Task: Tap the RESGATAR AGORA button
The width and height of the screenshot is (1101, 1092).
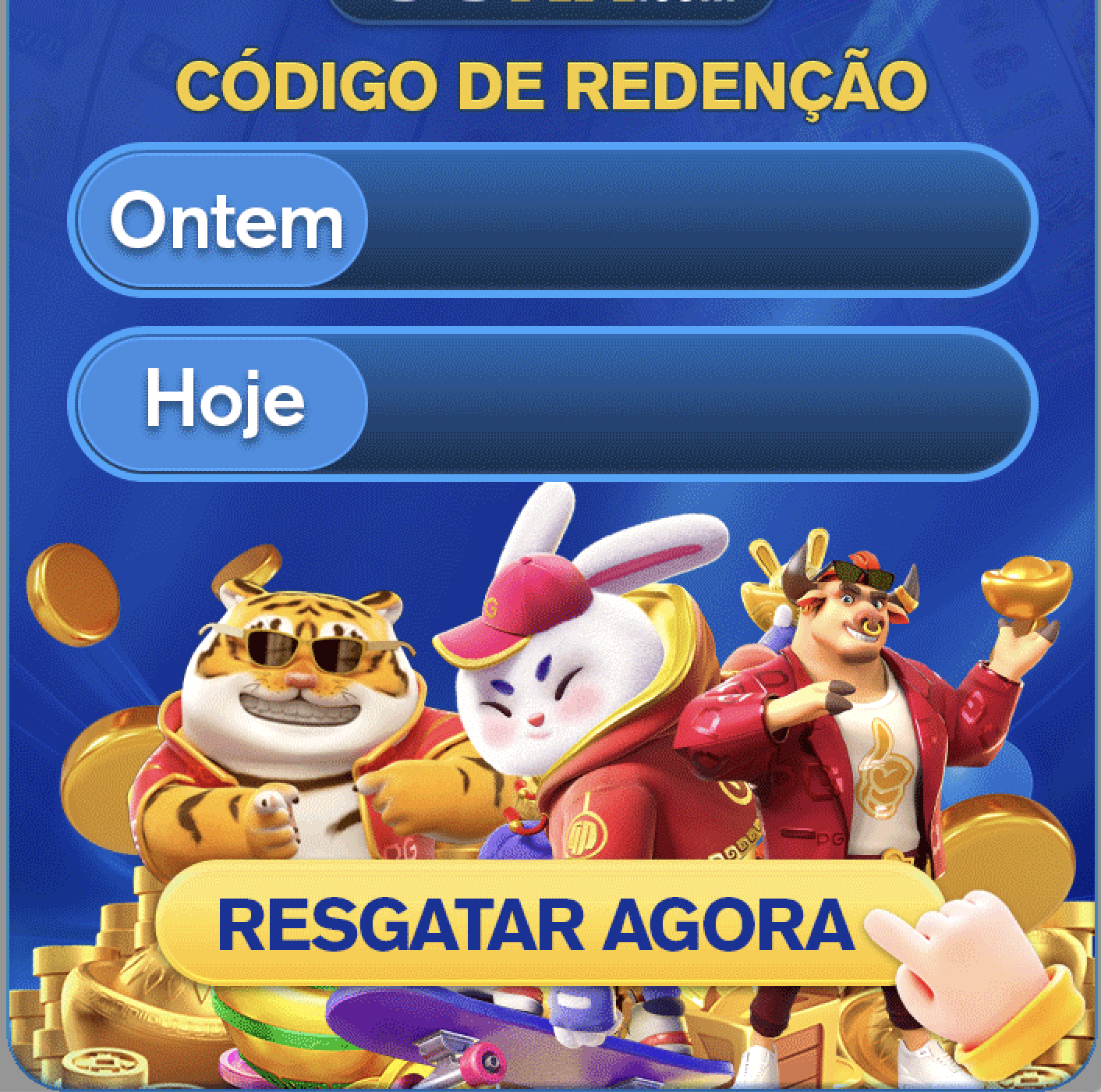Action: tap(535, 924)
